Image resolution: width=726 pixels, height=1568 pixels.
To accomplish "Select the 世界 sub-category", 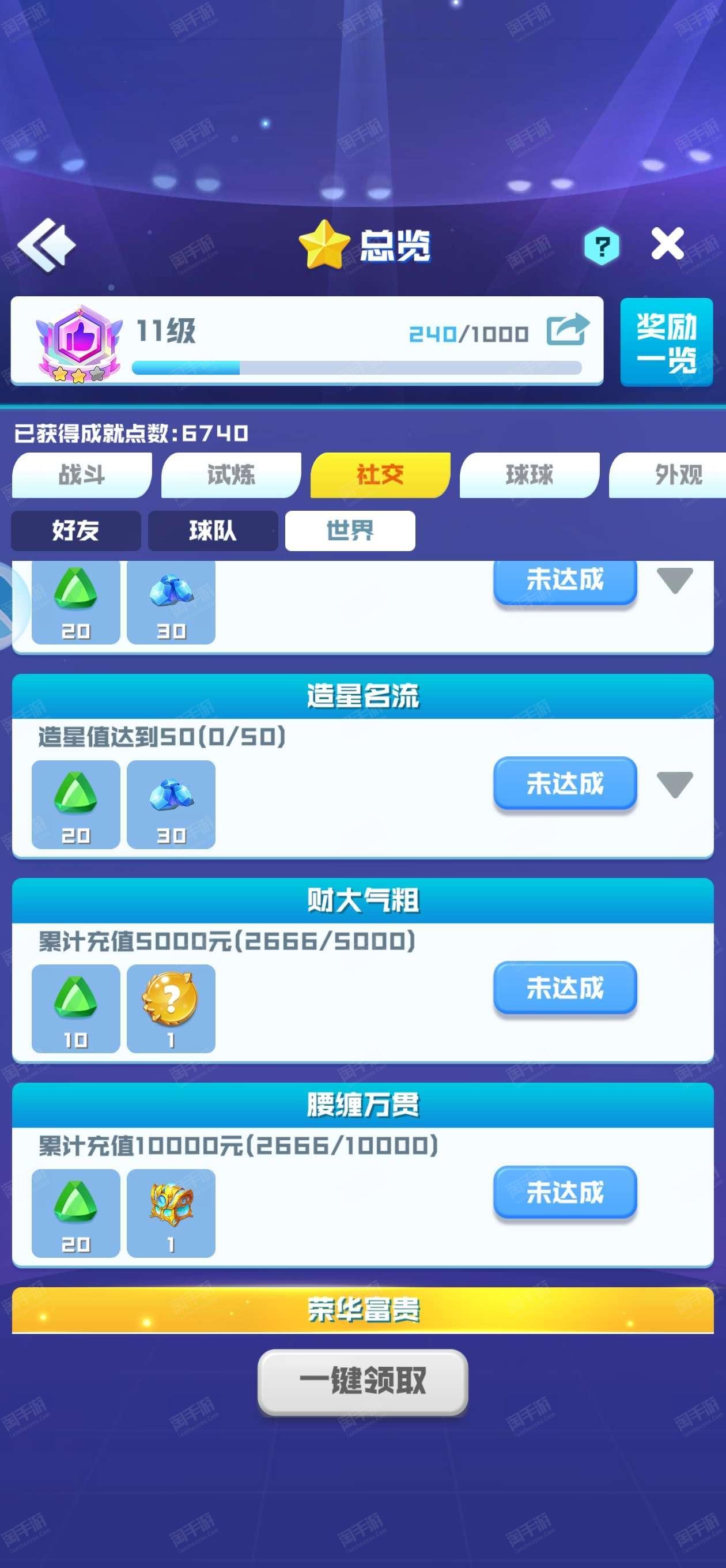I will pos(350,531).
